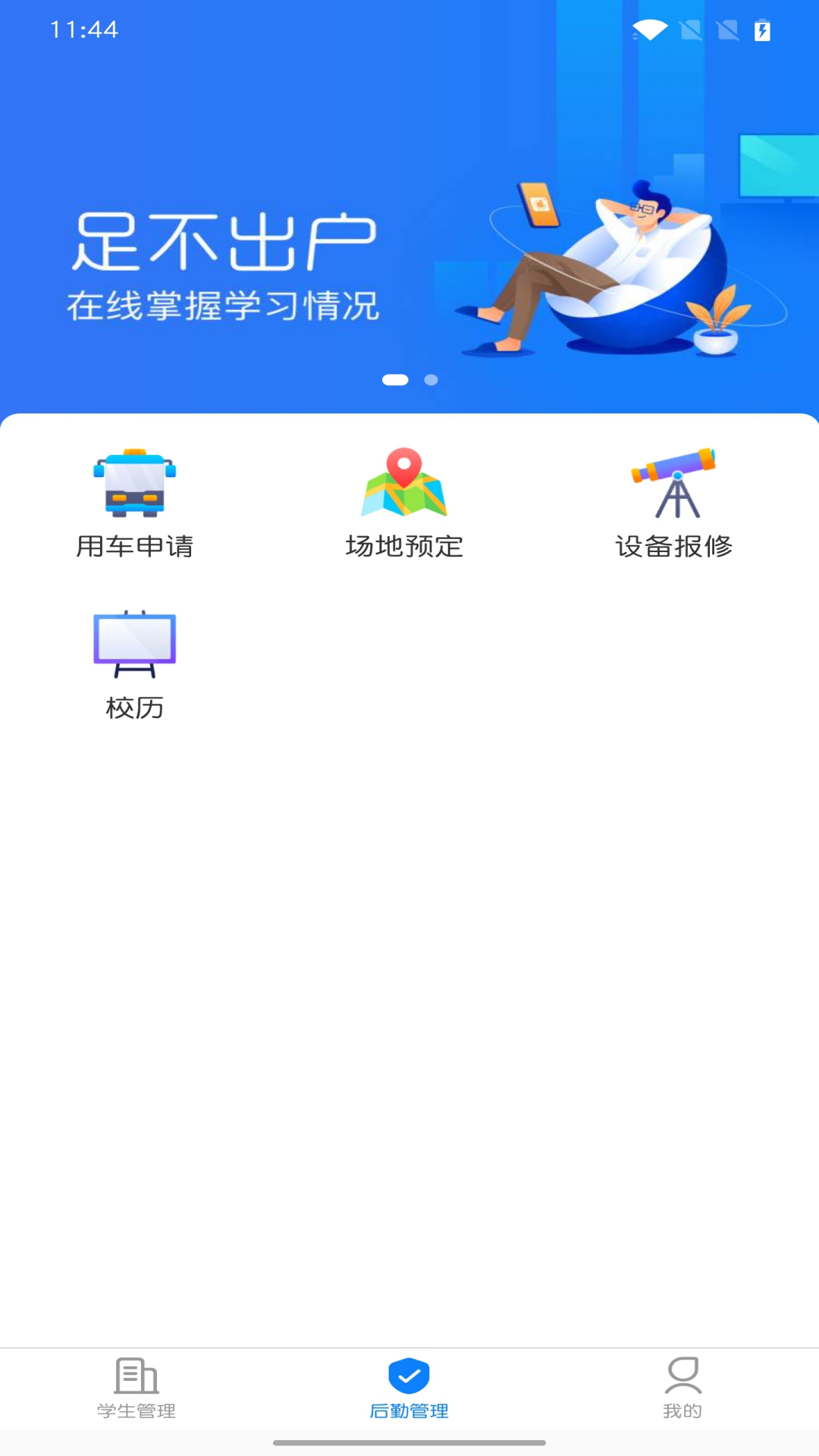This screenshot has height=1456, width=819.
Task: Open 用车申请 via its text label
Action: [x=135, y=544]
